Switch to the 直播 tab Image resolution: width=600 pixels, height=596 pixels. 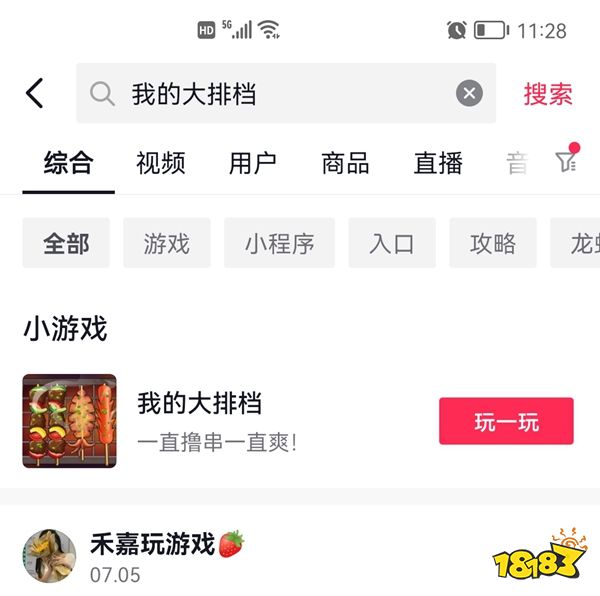point(438,163)
